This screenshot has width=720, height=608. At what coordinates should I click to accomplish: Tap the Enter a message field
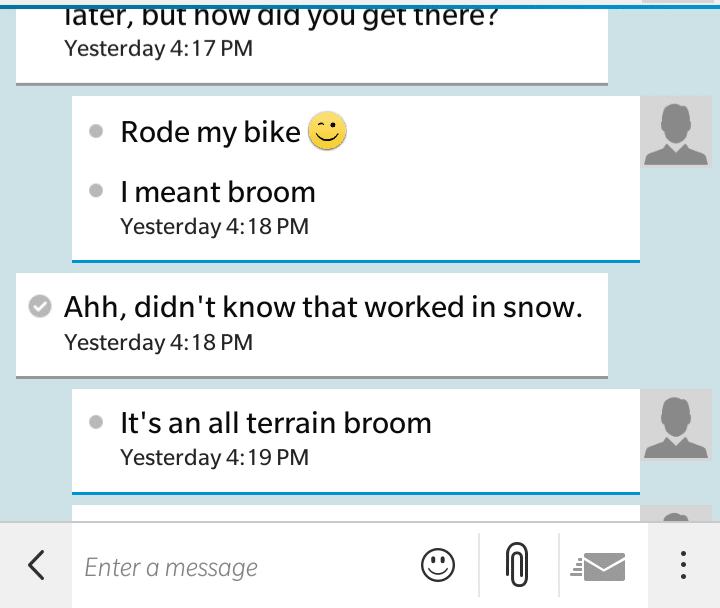tap(240, 568)
